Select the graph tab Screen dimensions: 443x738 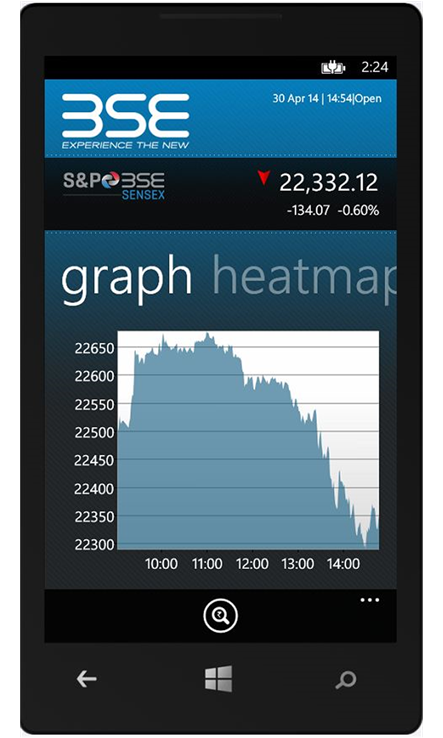[x=127, y=280]
